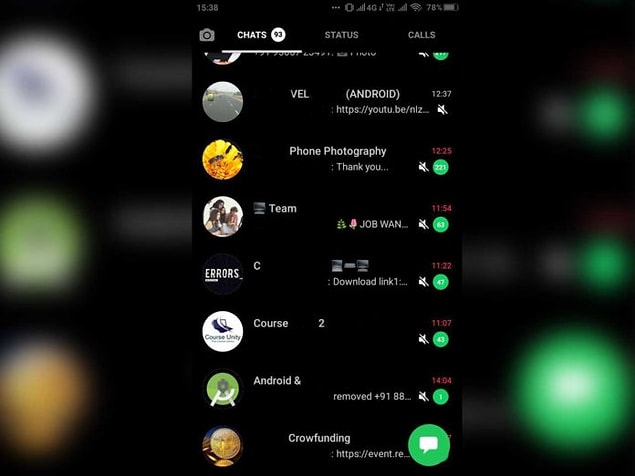Screen dimensions: 635x476
Task: Switch to the Calls tab
Action: [x=421, y=35]
